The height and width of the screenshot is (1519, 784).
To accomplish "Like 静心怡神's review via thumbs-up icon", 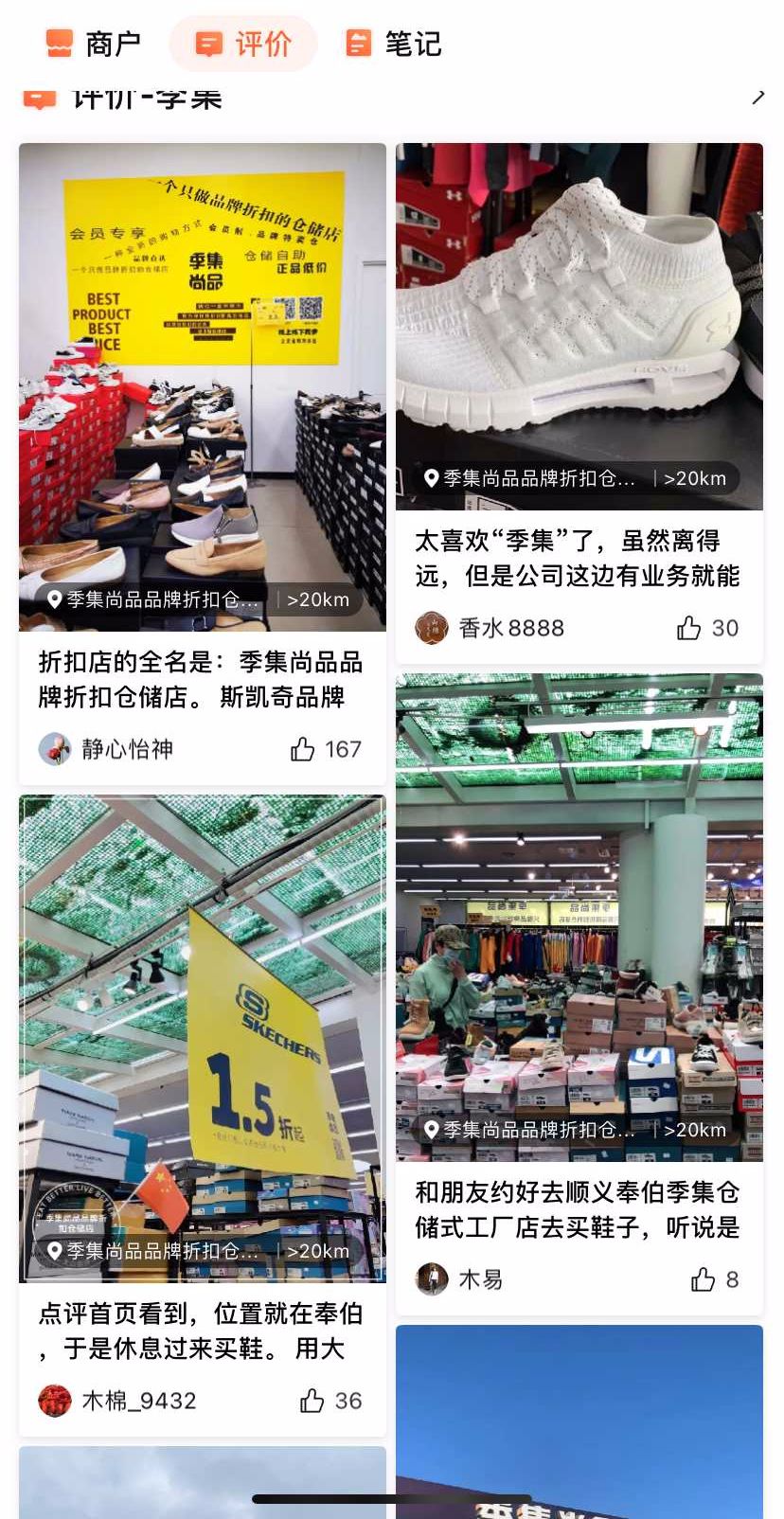I will click(304, 749).
